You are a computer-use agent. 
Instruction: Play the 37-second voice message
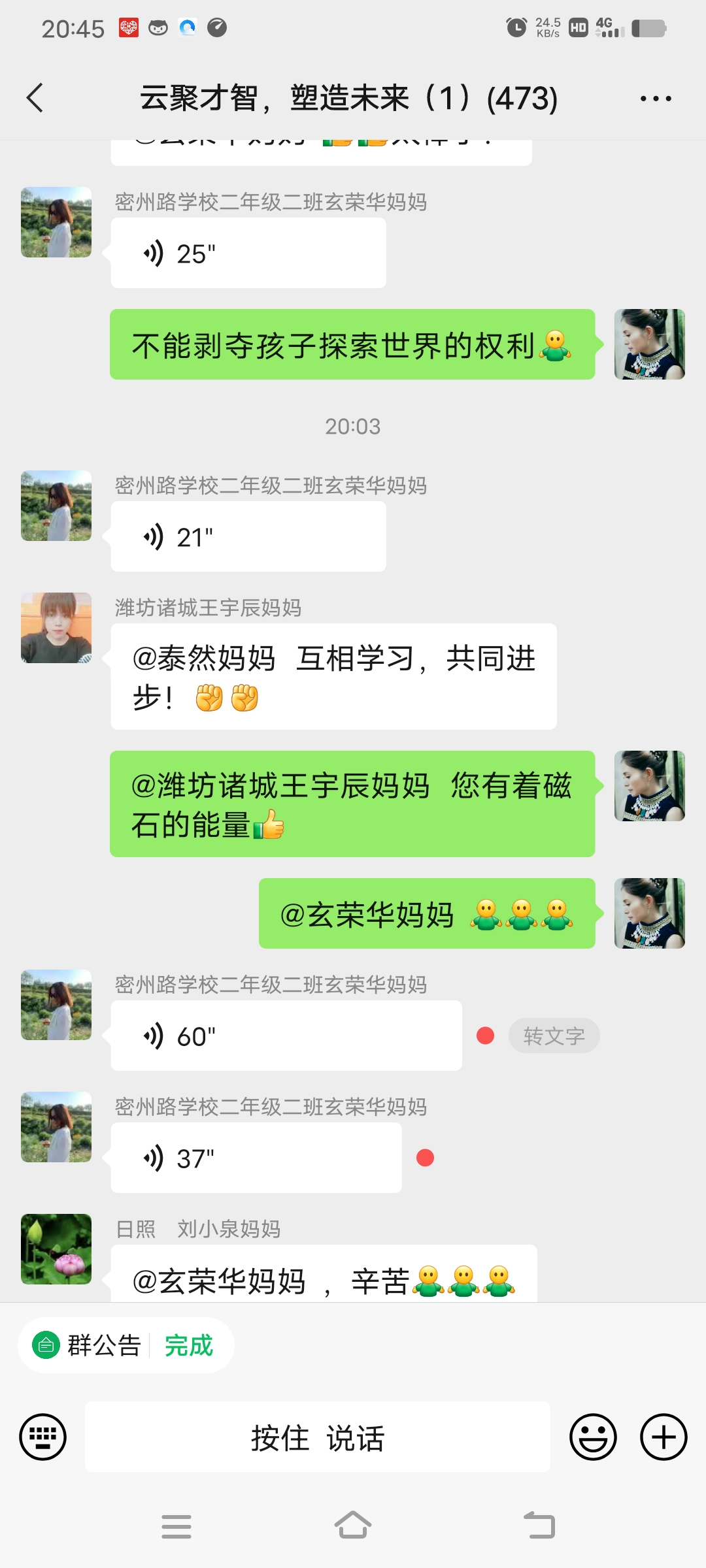tap(255, 1156)
